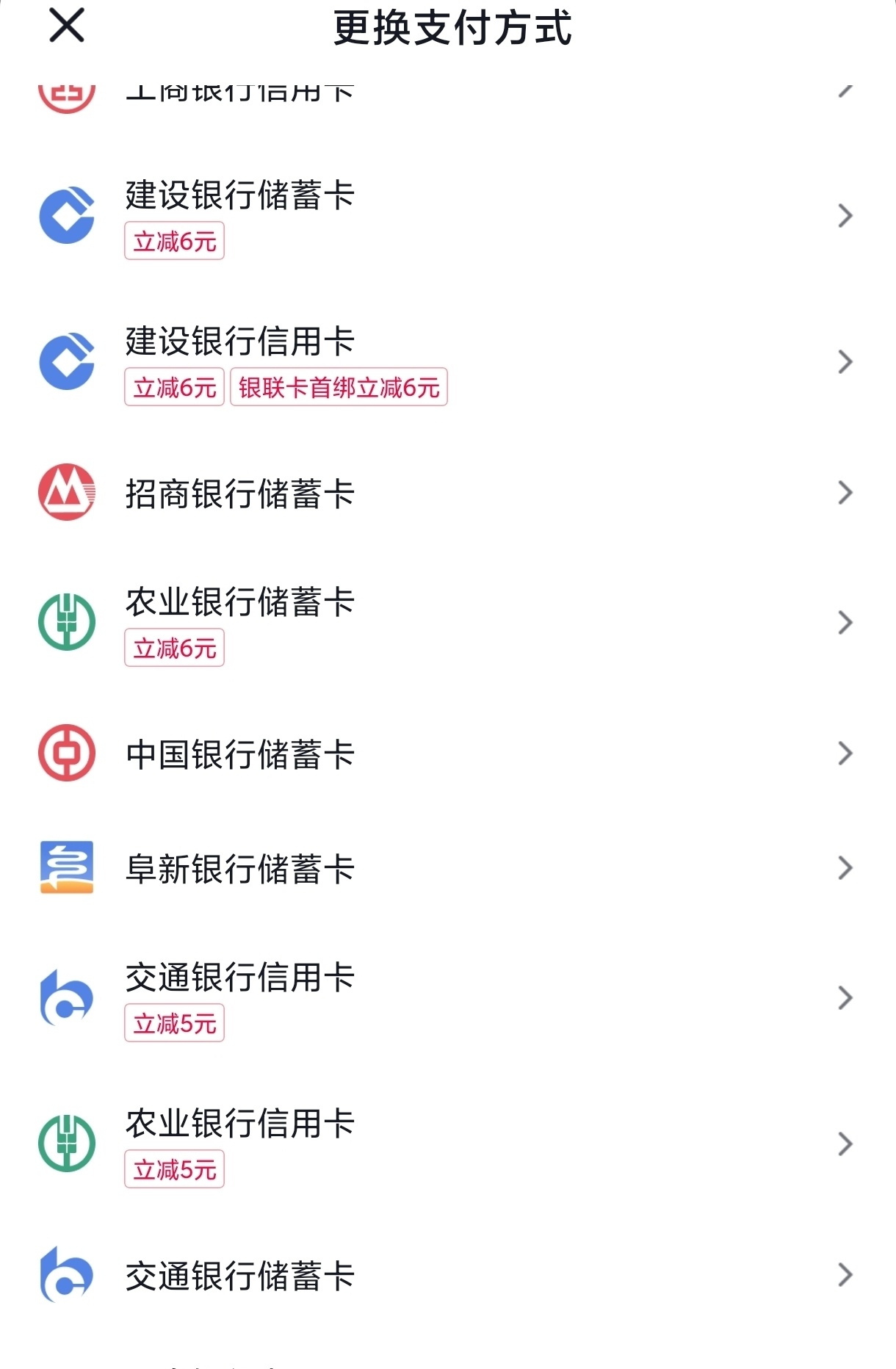The height and width of the screenshot is (1369, 896).
Task: Choose 建设银行信用卡 payment option
Action: [x=239, y=342]
